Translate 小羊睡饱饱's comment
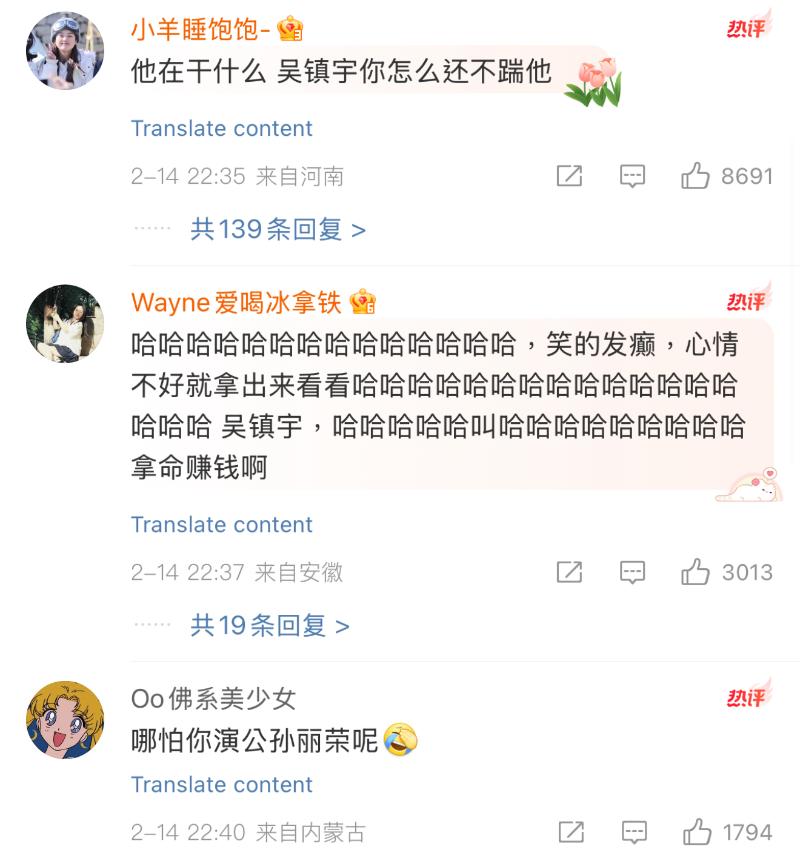Viewport: 800px width, 852px height. pyautogui.click(x=221, y=128)
